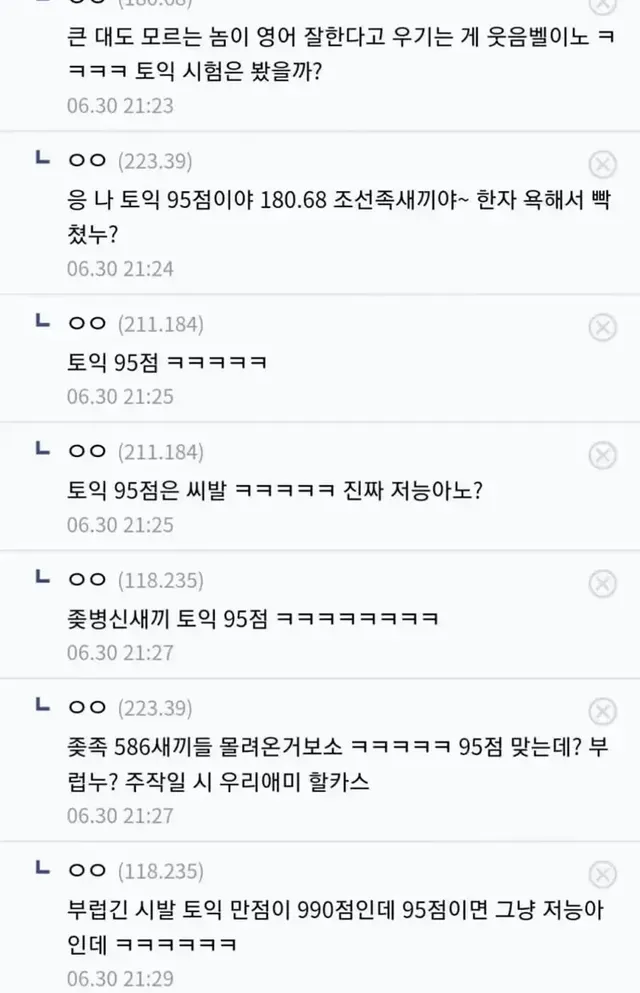Delete the 118.235 reply posted at 21:29

(602, 875)
